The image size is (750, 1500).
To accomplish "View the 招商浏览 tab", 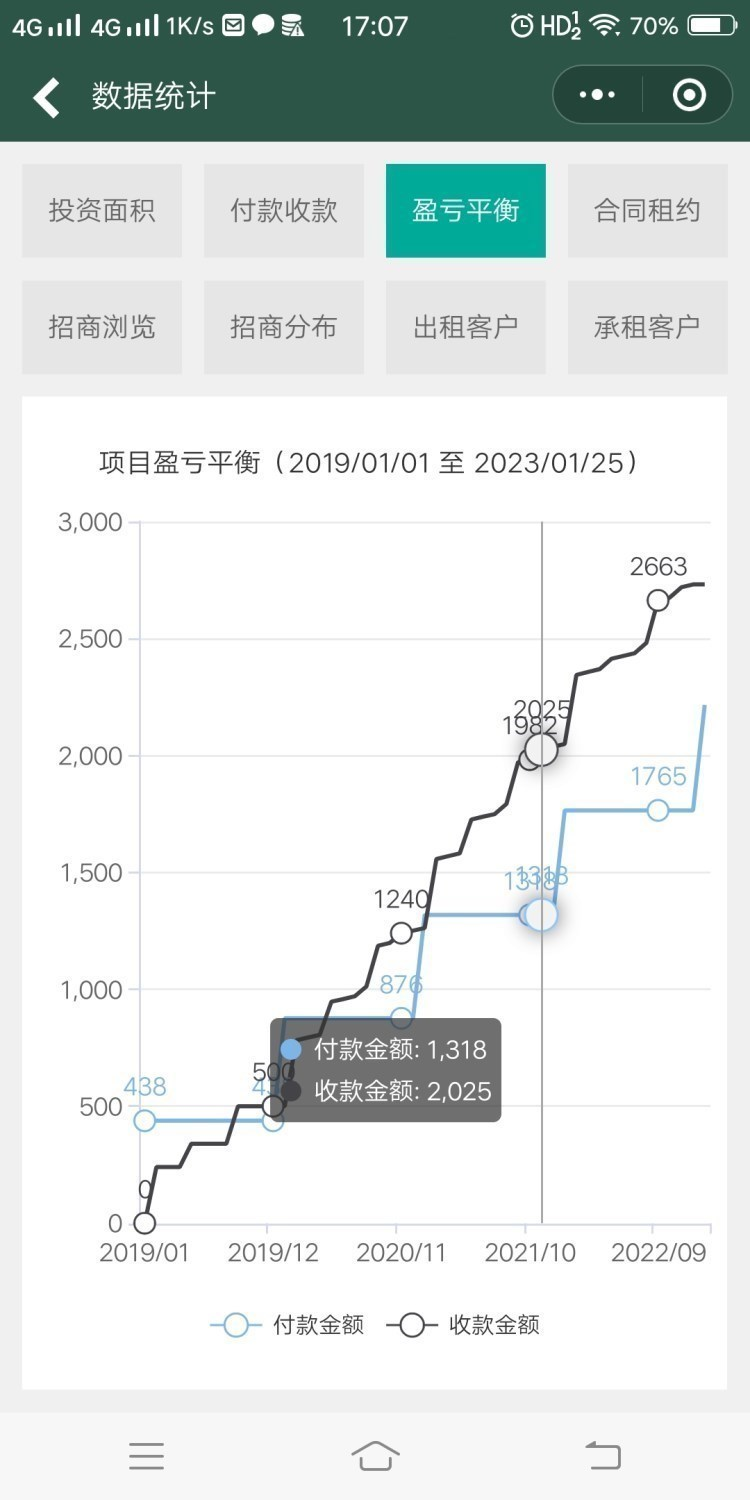I will coord(102,327).
